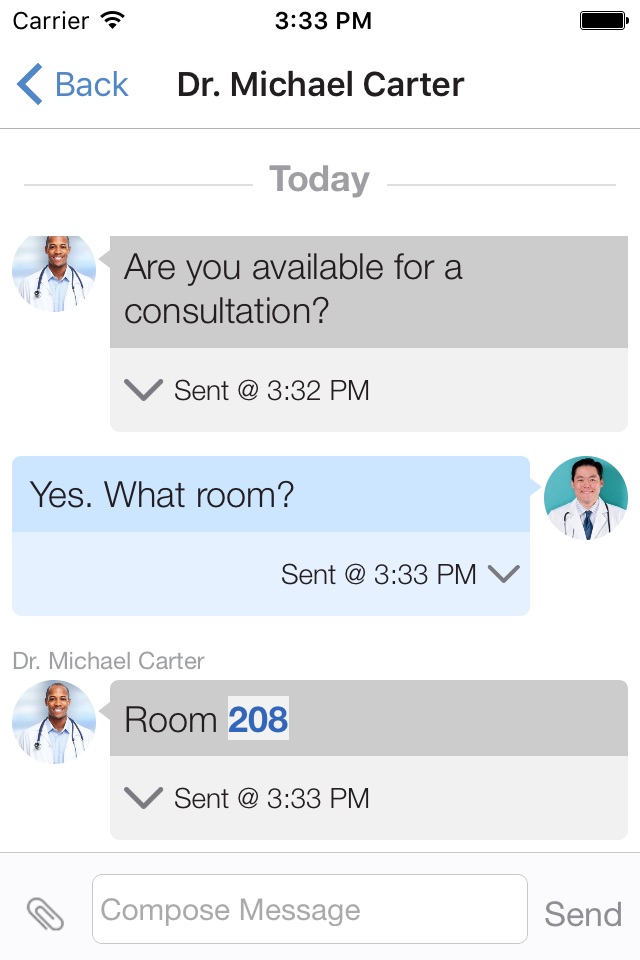Expand details under "Yes. What room?"
640x960 pixels.
coord(503,574)
